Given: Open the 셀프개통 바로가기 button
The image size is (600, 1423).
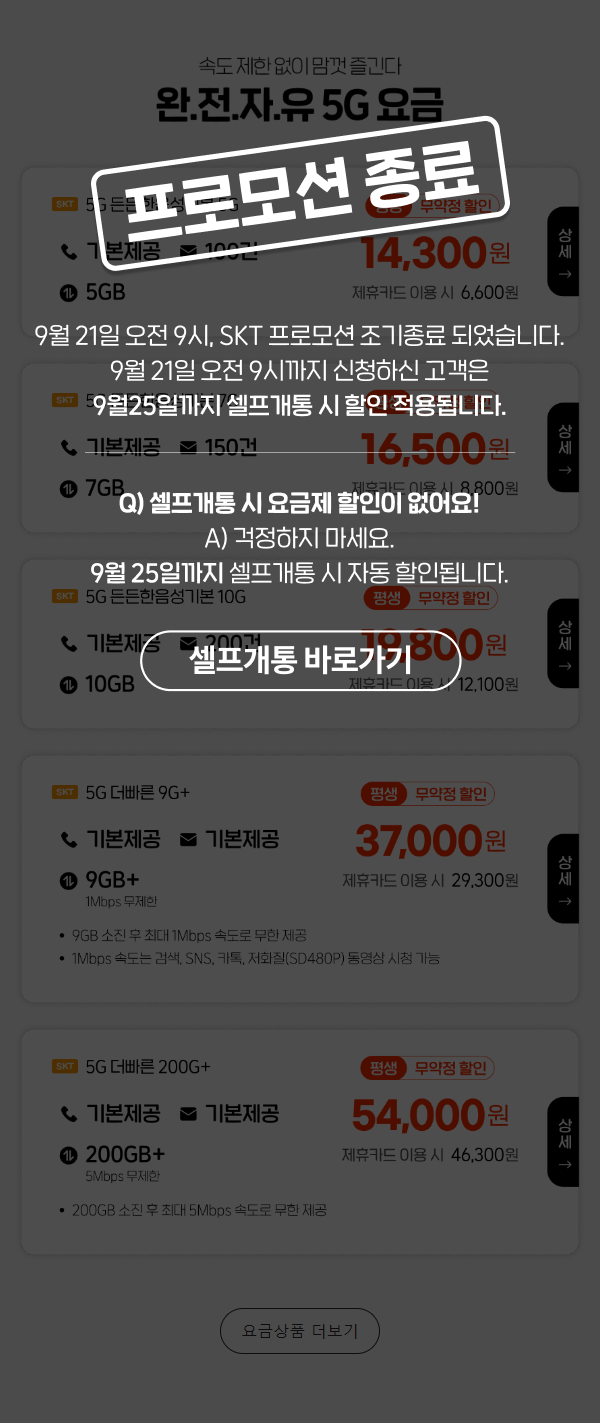Looking at the screenshot, I should [300, 660].
